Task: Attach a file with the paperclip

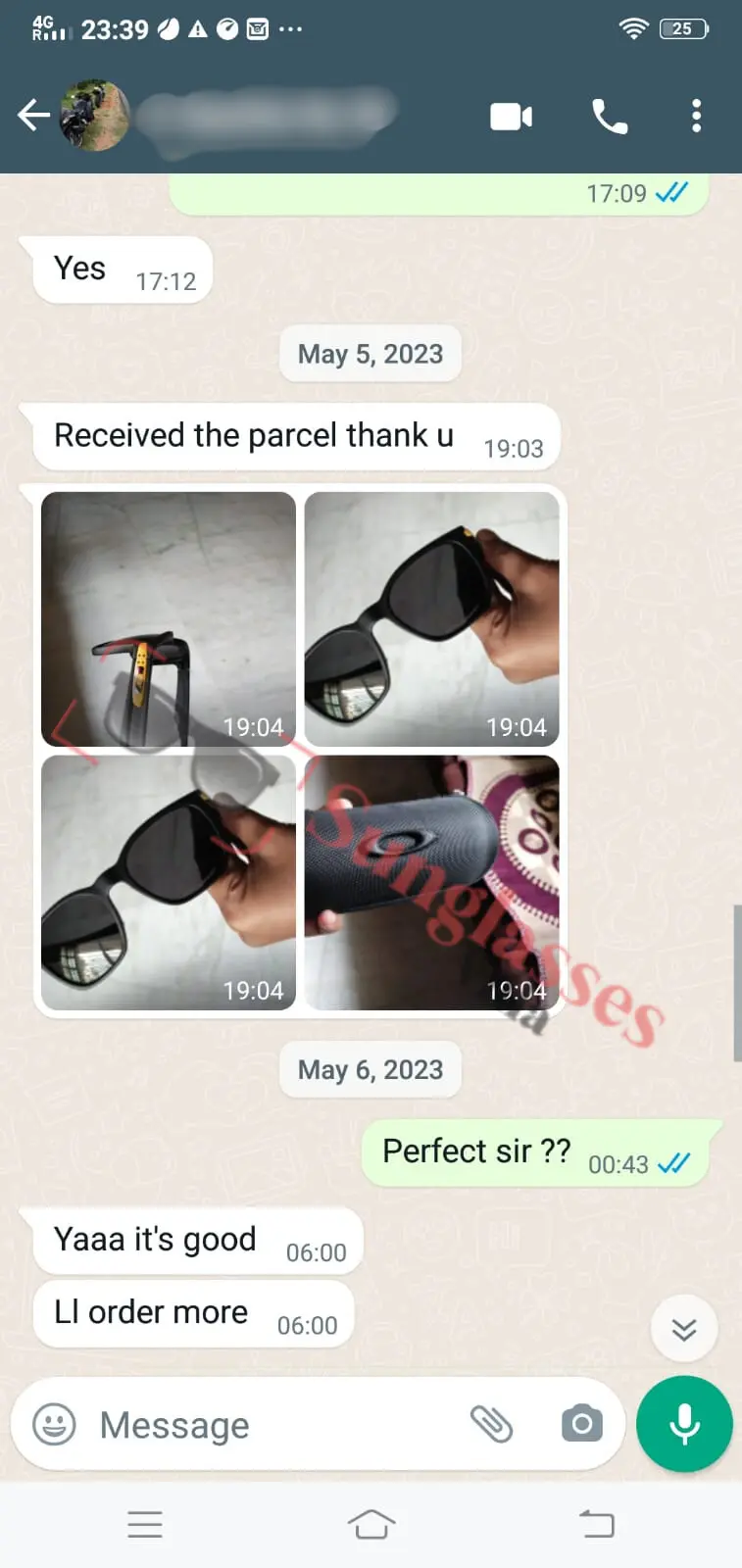Action: click(x=492, y=1424)
